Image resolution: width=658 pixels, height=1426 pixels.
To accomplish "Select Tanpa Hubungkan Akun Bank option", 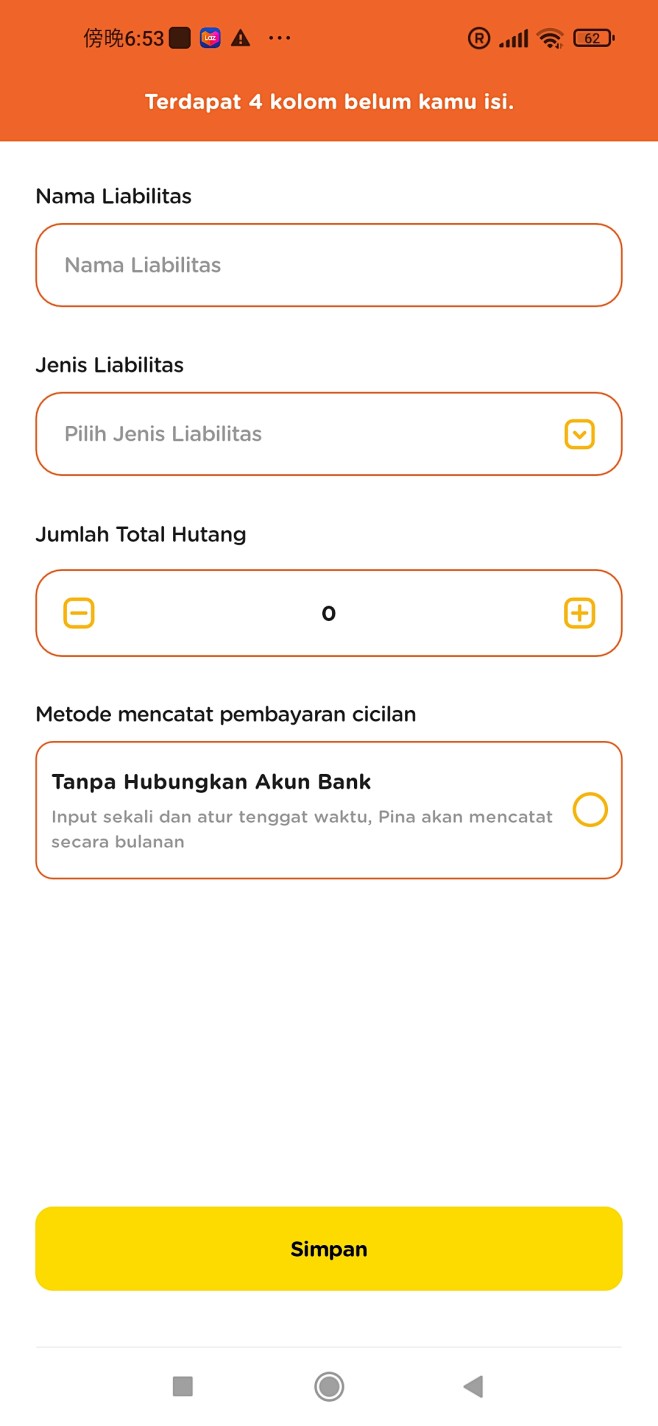I will [589, 810].
